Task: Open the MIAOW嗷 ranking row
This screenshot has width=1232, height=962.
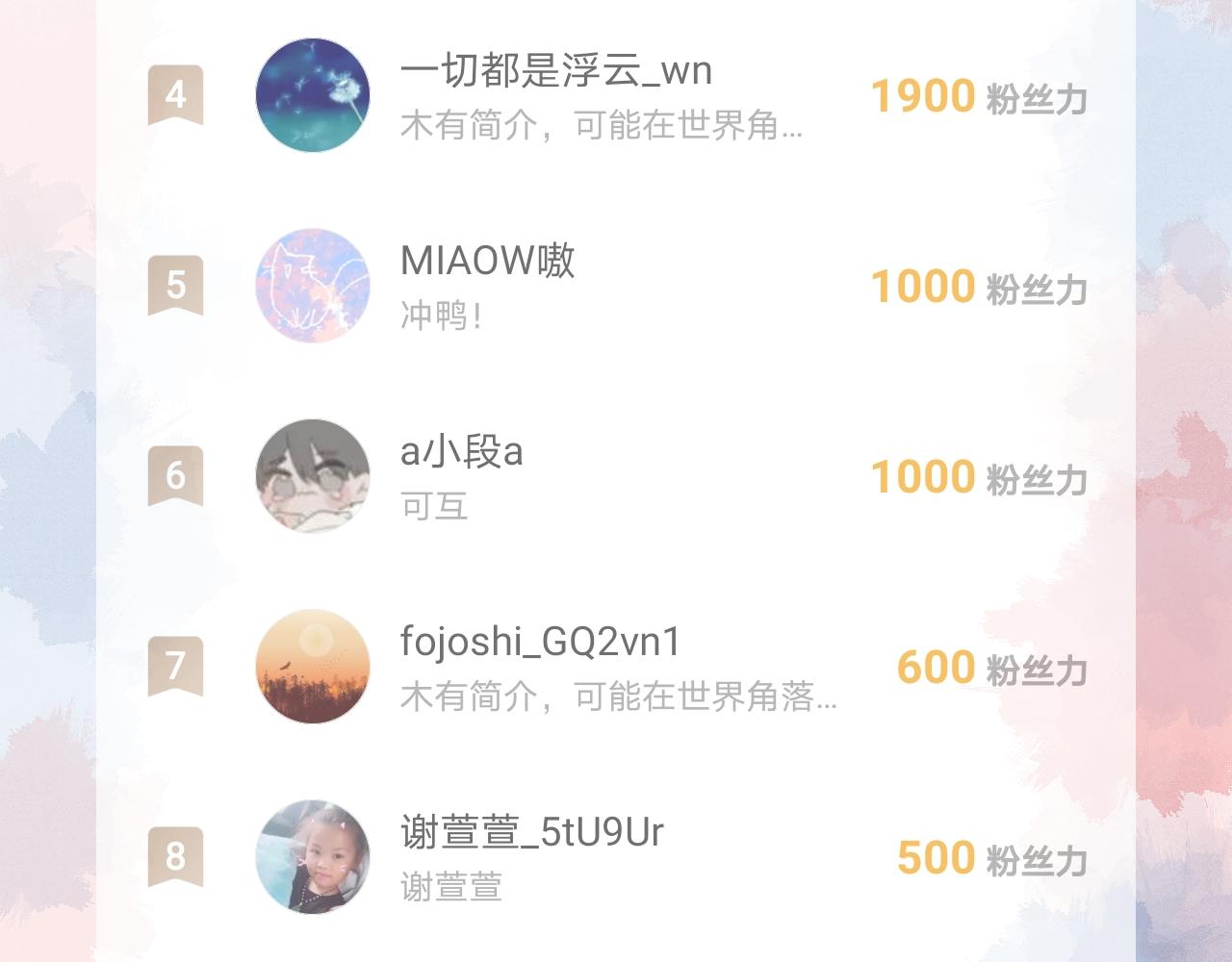Action: pyautogui.click(x=616, y=286)
